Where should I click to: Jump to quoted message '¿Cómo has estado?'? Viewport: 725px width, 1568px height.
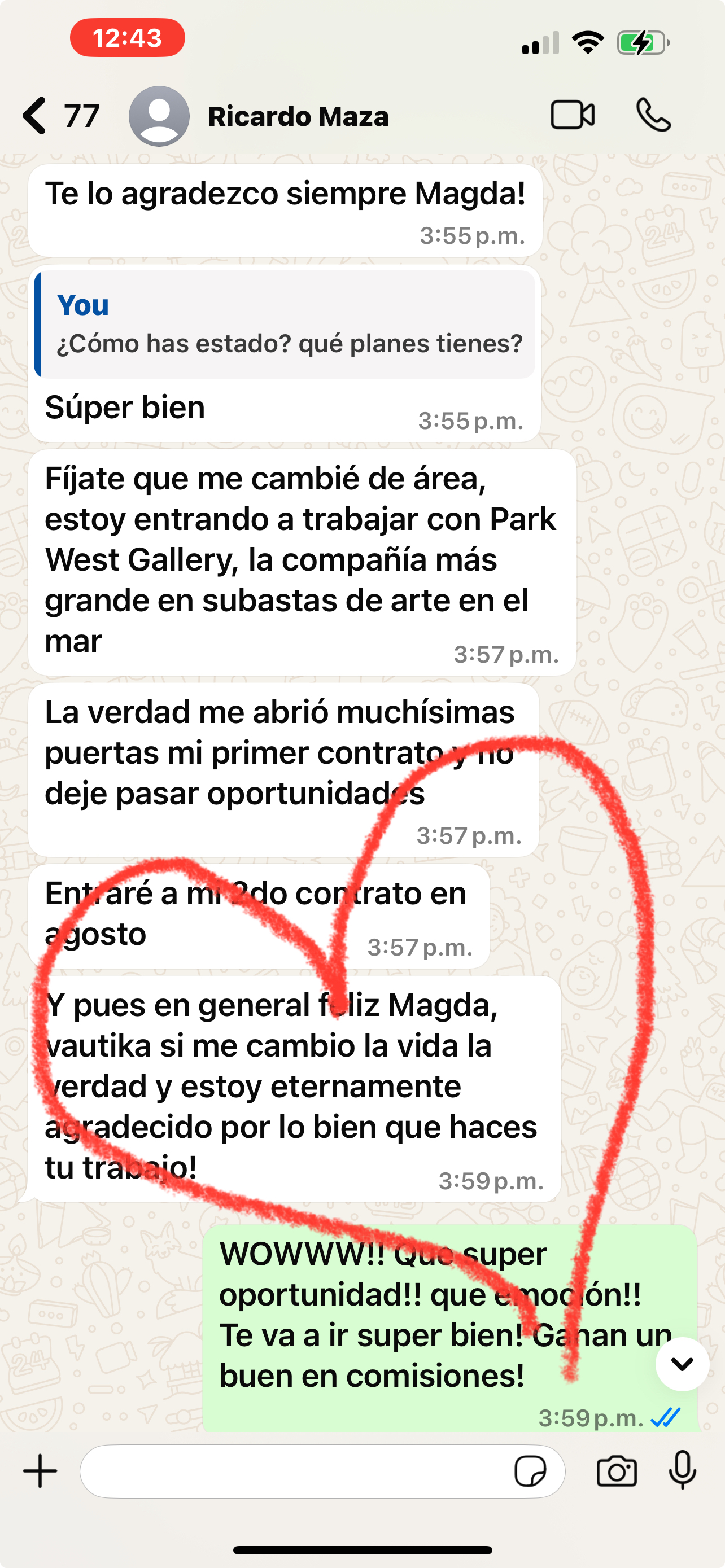tap(285, 325)
